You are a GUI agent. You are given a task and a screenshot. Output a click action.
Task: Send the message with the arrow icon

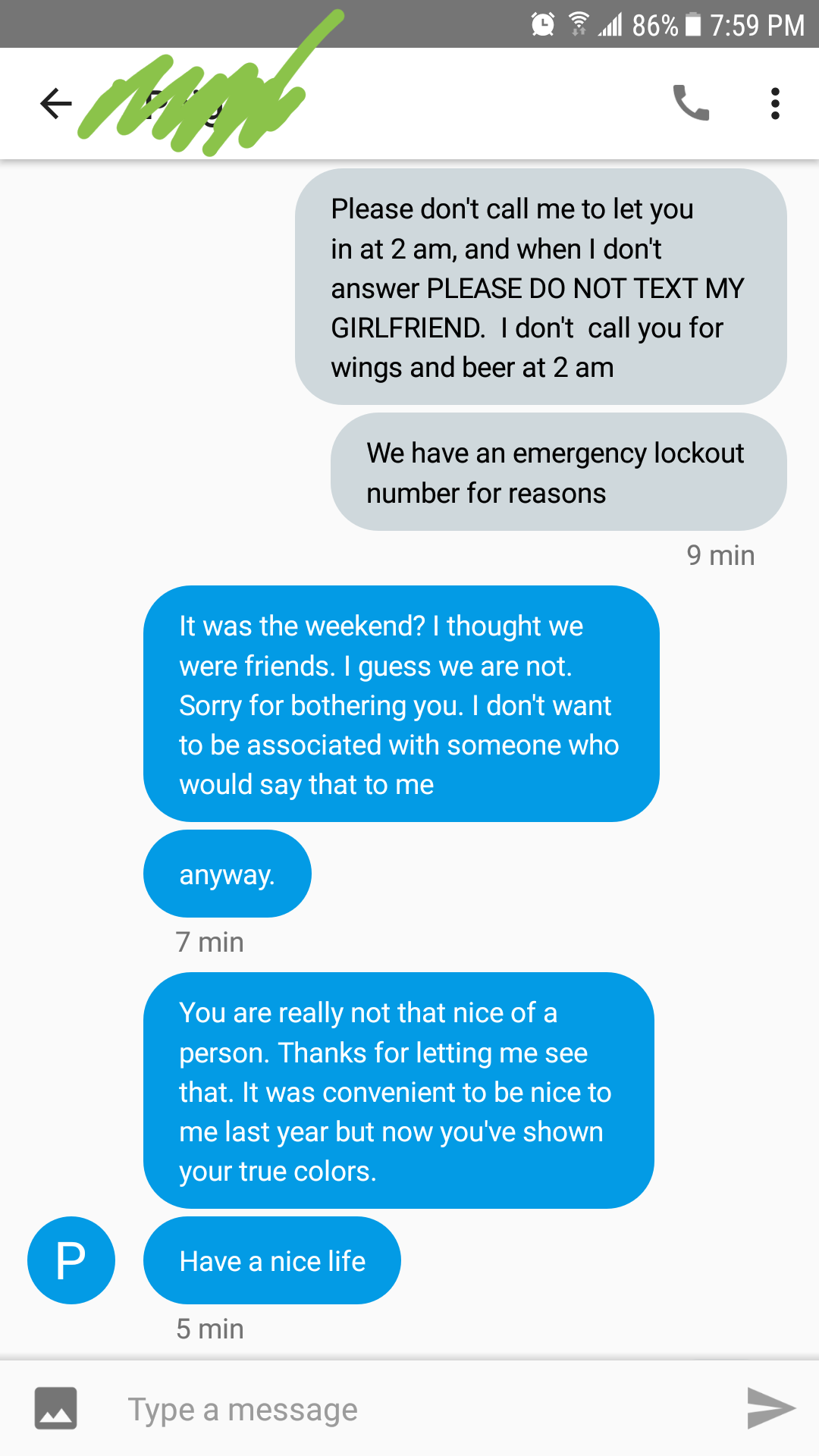770,1408
